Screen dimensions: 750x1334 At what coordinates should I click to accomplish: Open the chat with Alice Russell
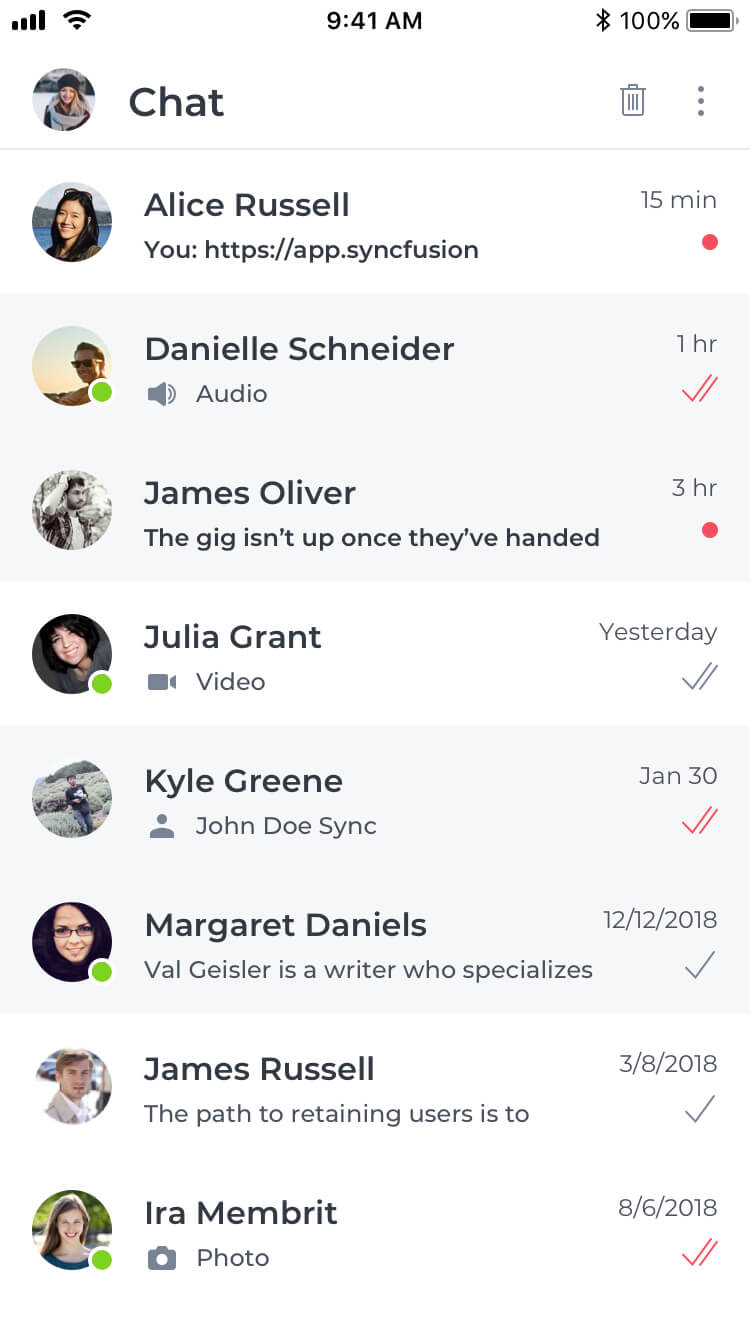point(375,223)
